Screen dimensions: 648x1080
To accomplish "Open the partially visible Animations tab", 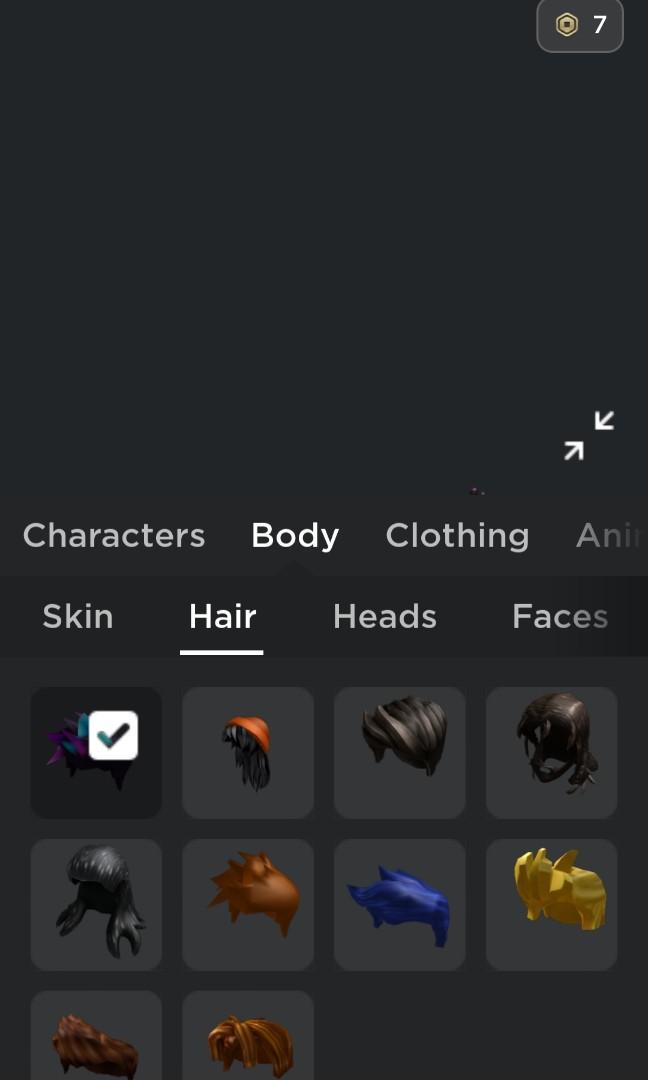I will (608, 536).
